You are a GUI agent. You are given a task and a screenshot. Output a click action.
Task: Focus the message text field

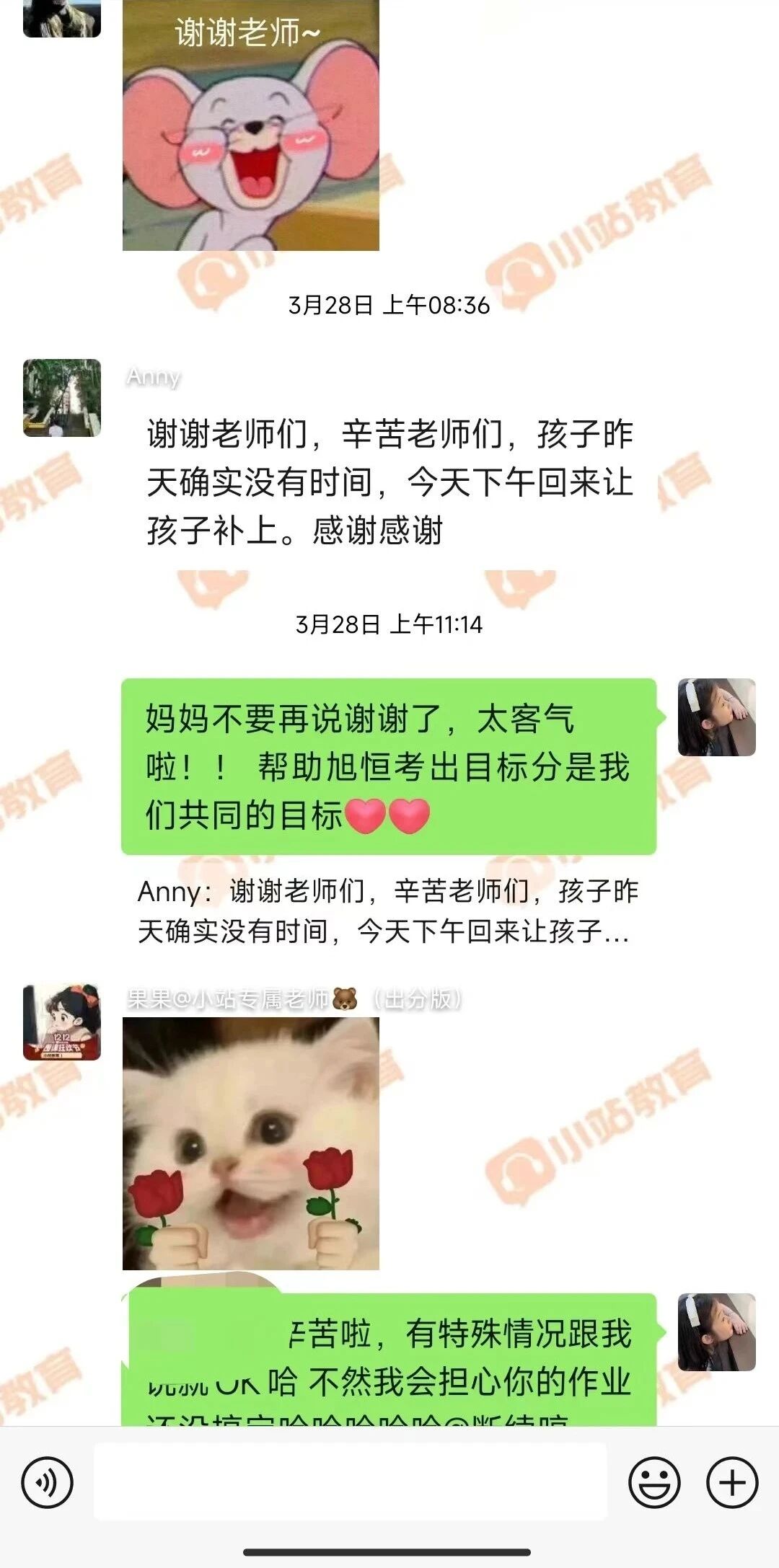[351, 1482]
